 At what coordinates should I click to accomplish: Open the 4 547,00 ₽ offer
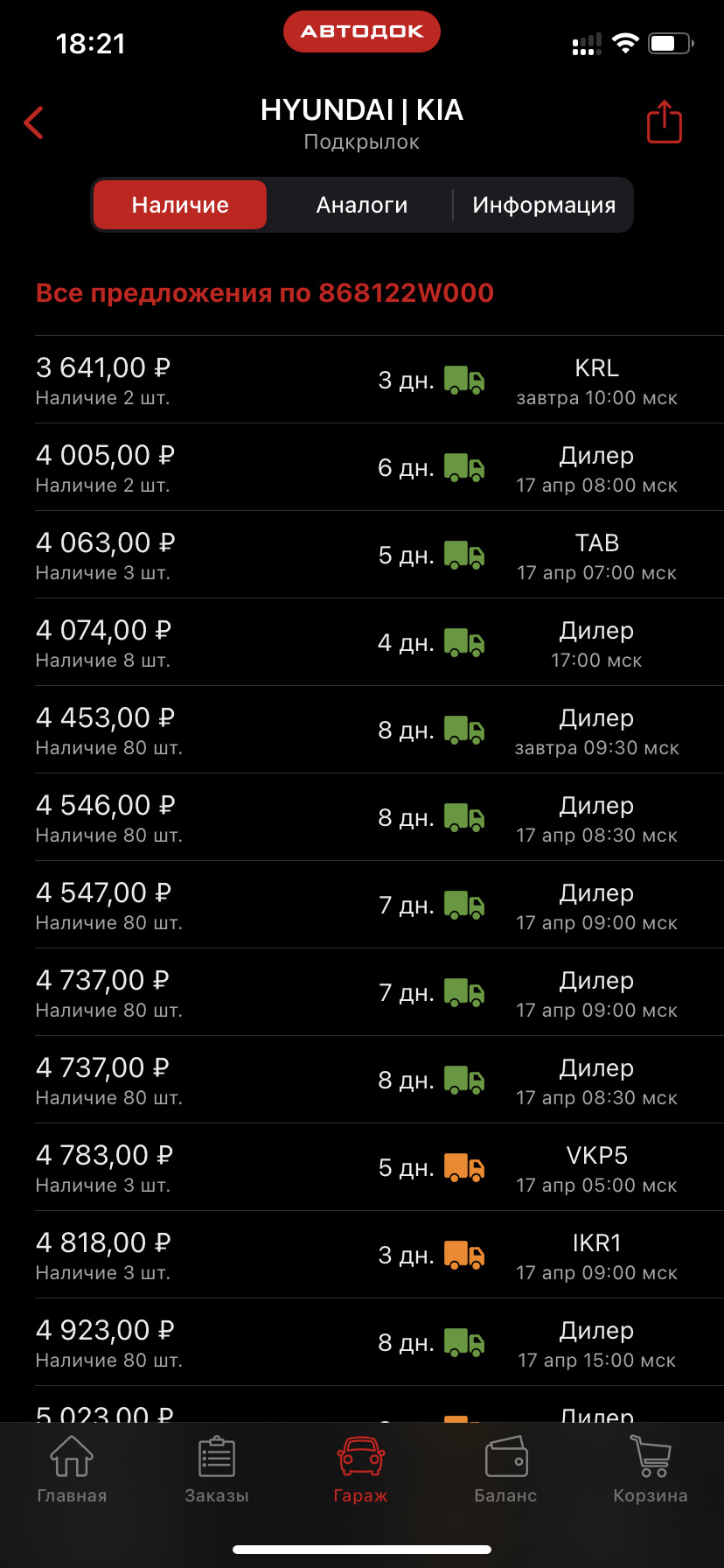(x=362, y=906)
